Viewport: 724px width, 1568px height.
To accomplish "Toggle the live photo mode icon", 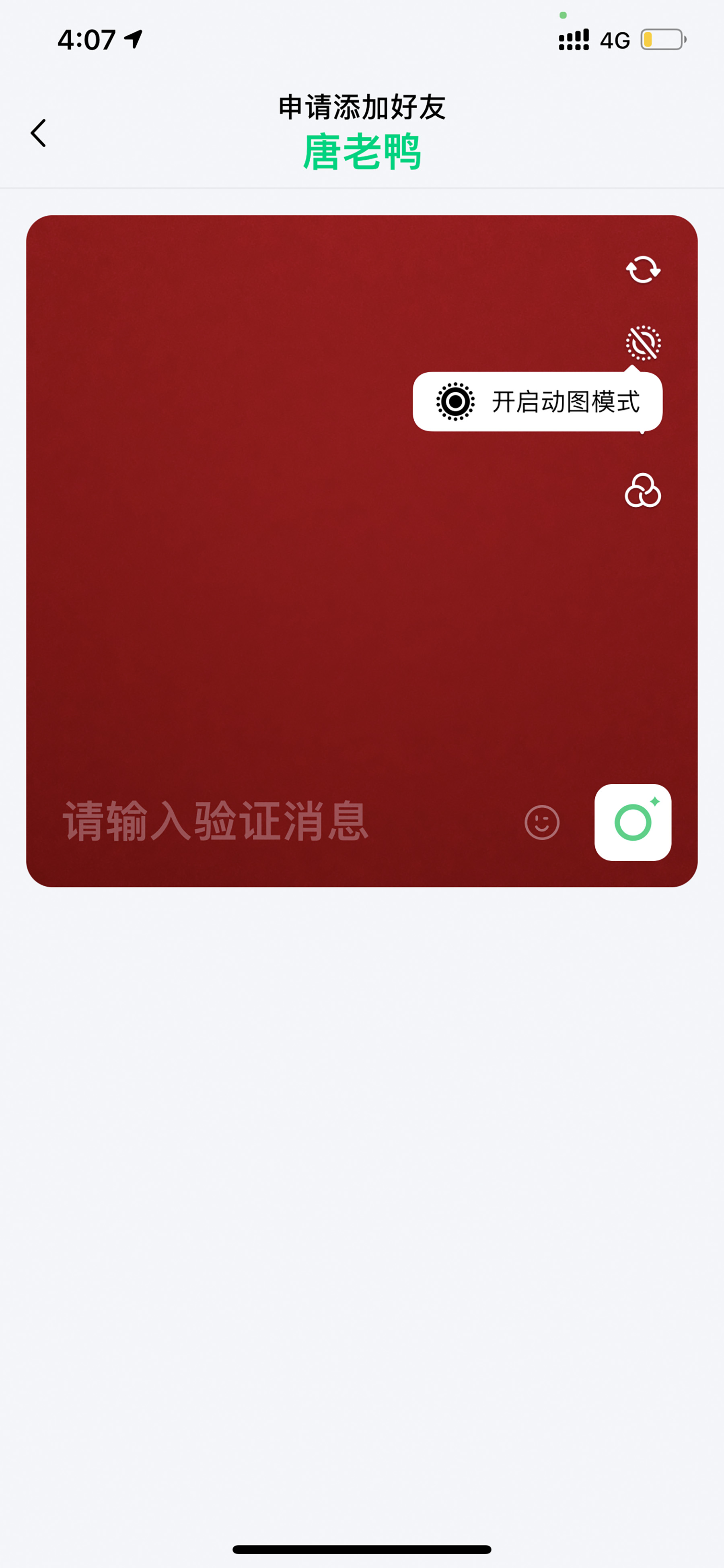I will pyautogui.click(x=643, y=342).
